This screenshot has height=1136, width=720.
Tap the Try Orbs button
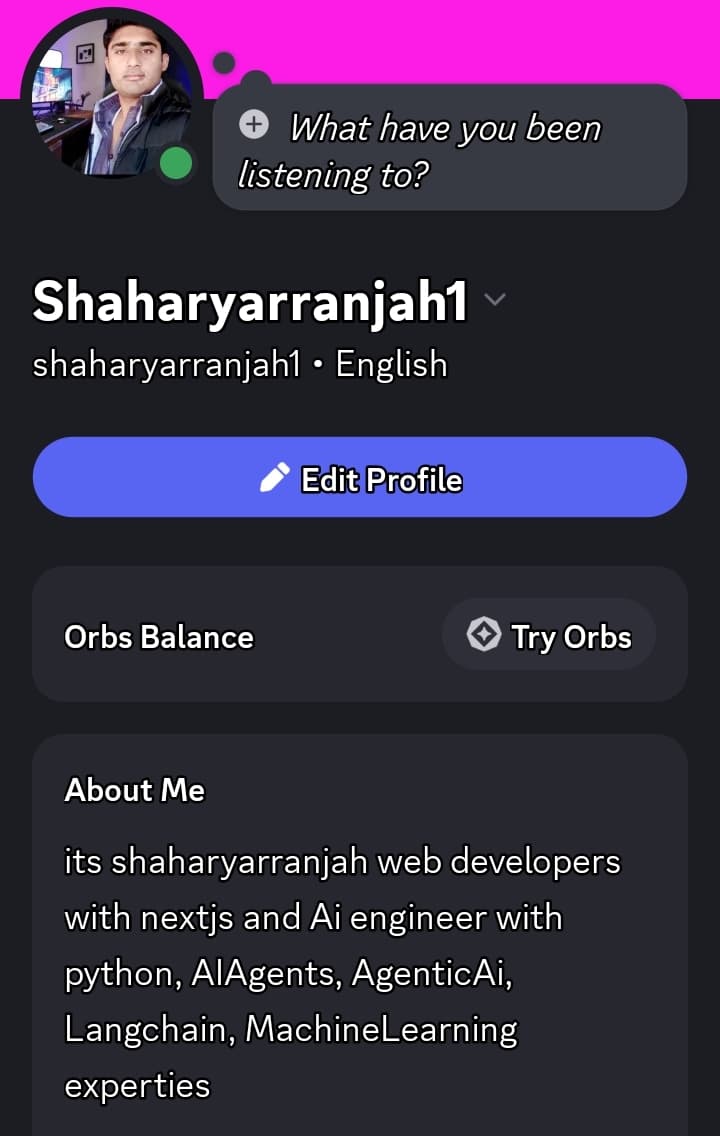click(549, 636)
